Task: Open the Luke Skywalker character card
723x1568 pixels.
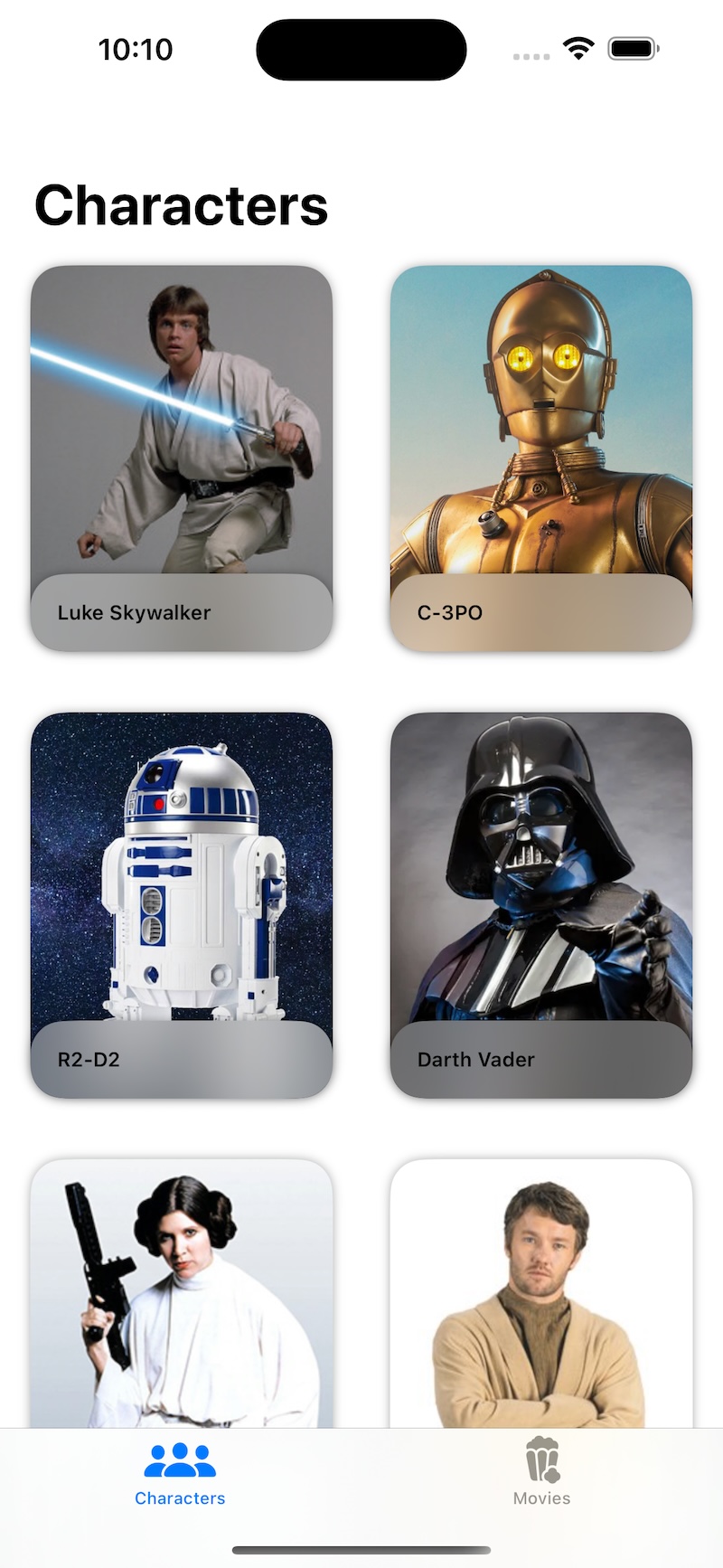Action: tap(182, 458)
